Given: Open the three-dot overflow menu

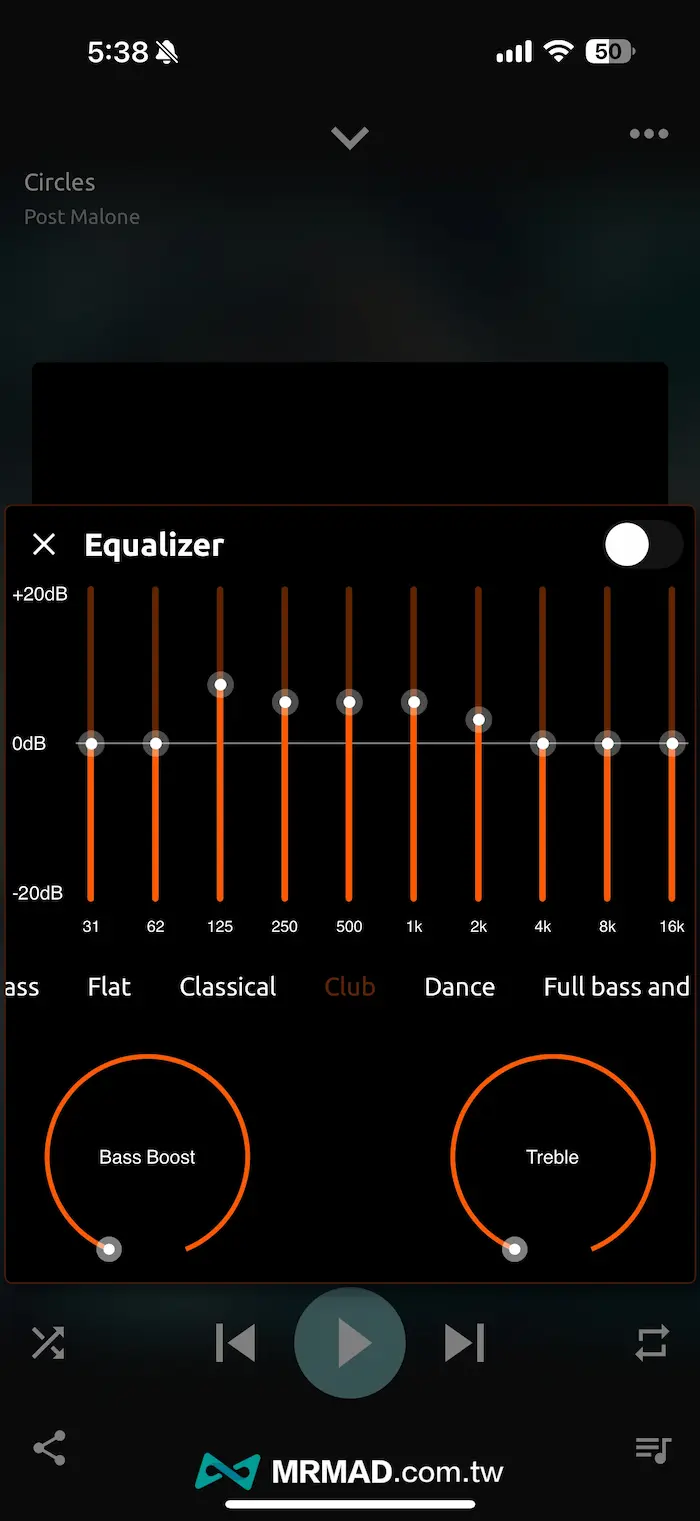Looking at the screenshot, I should [649, 134].
